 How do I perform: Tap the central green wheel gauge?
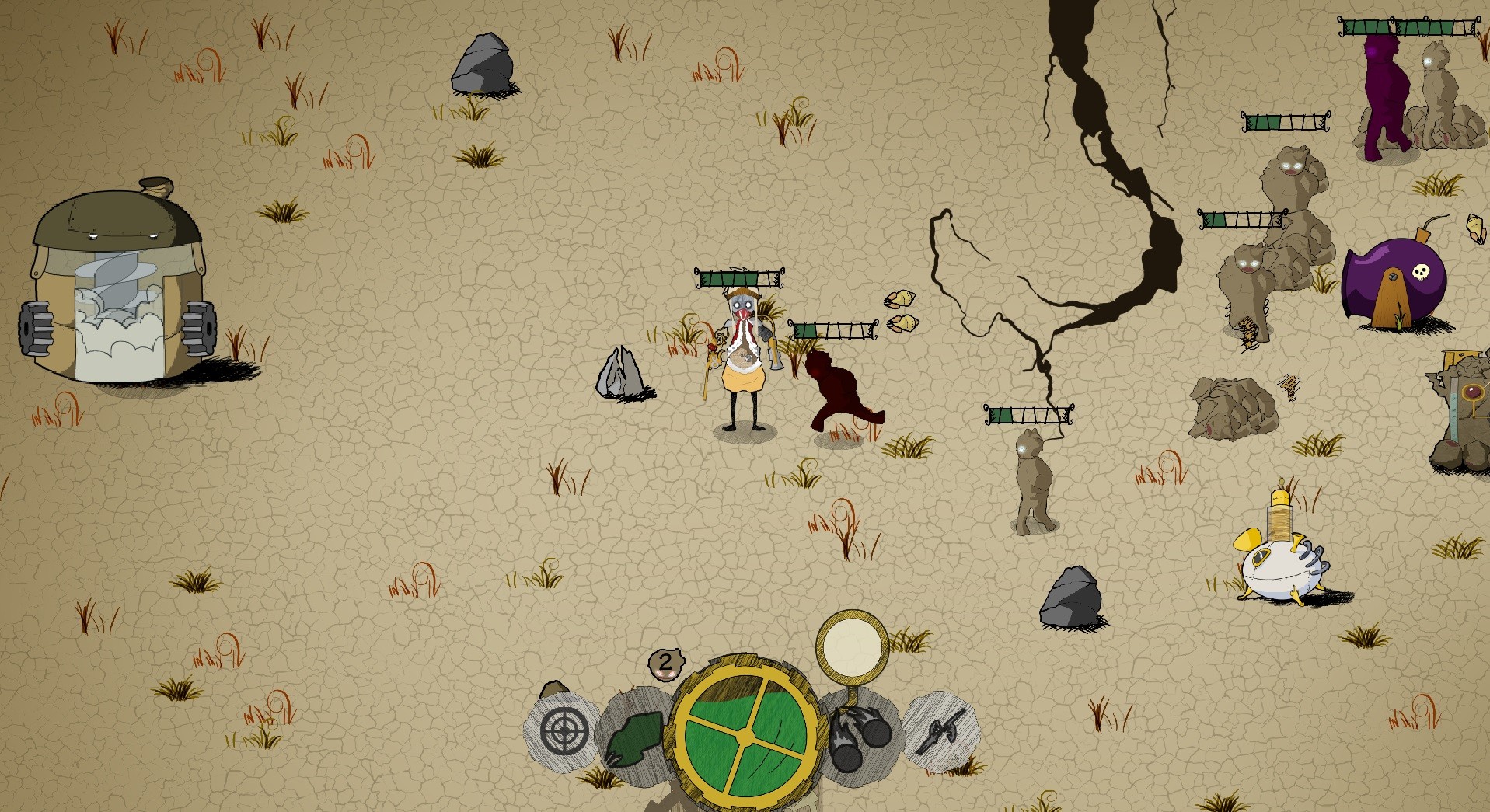(745, 733)
